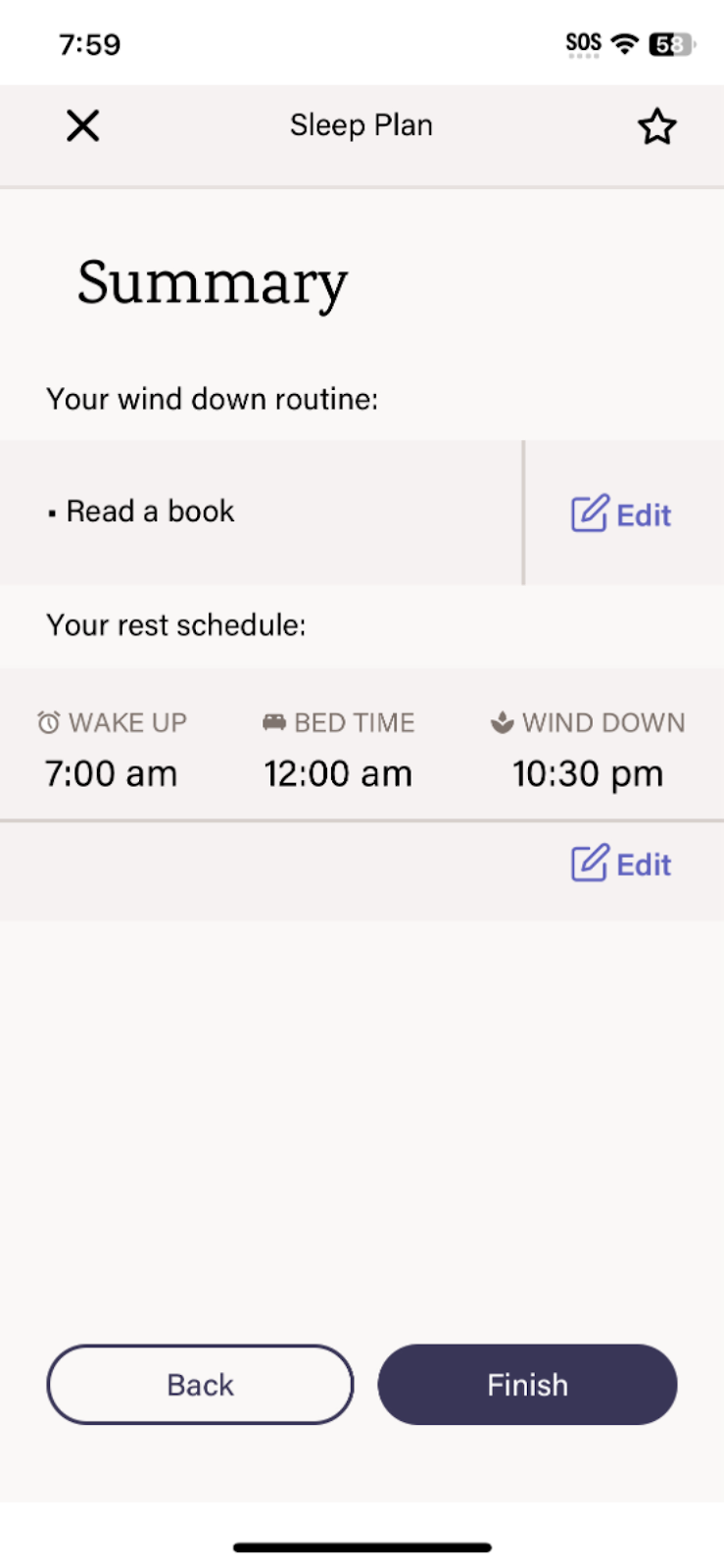Favorite this sleep plan with the star
The image size is (724, 1568).
click(656, 126)
